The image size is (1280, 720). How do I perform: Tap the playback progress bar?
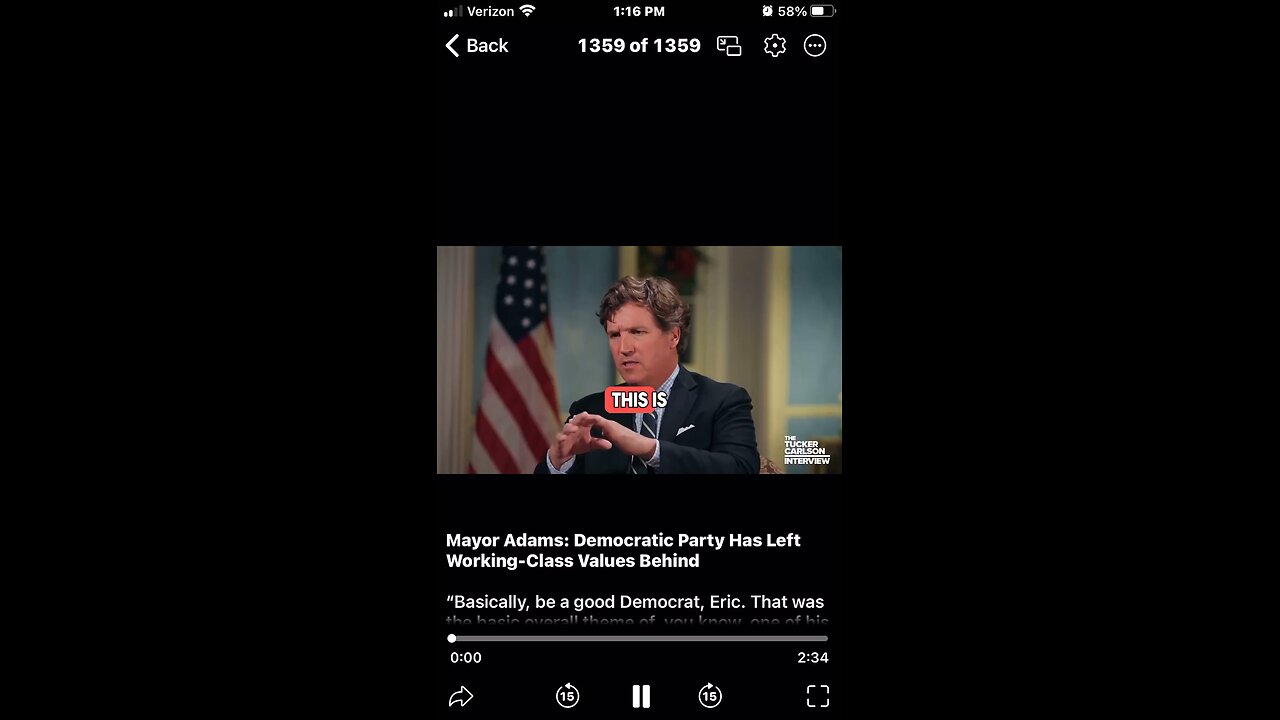pyautogui.click(x=639, y=638)
